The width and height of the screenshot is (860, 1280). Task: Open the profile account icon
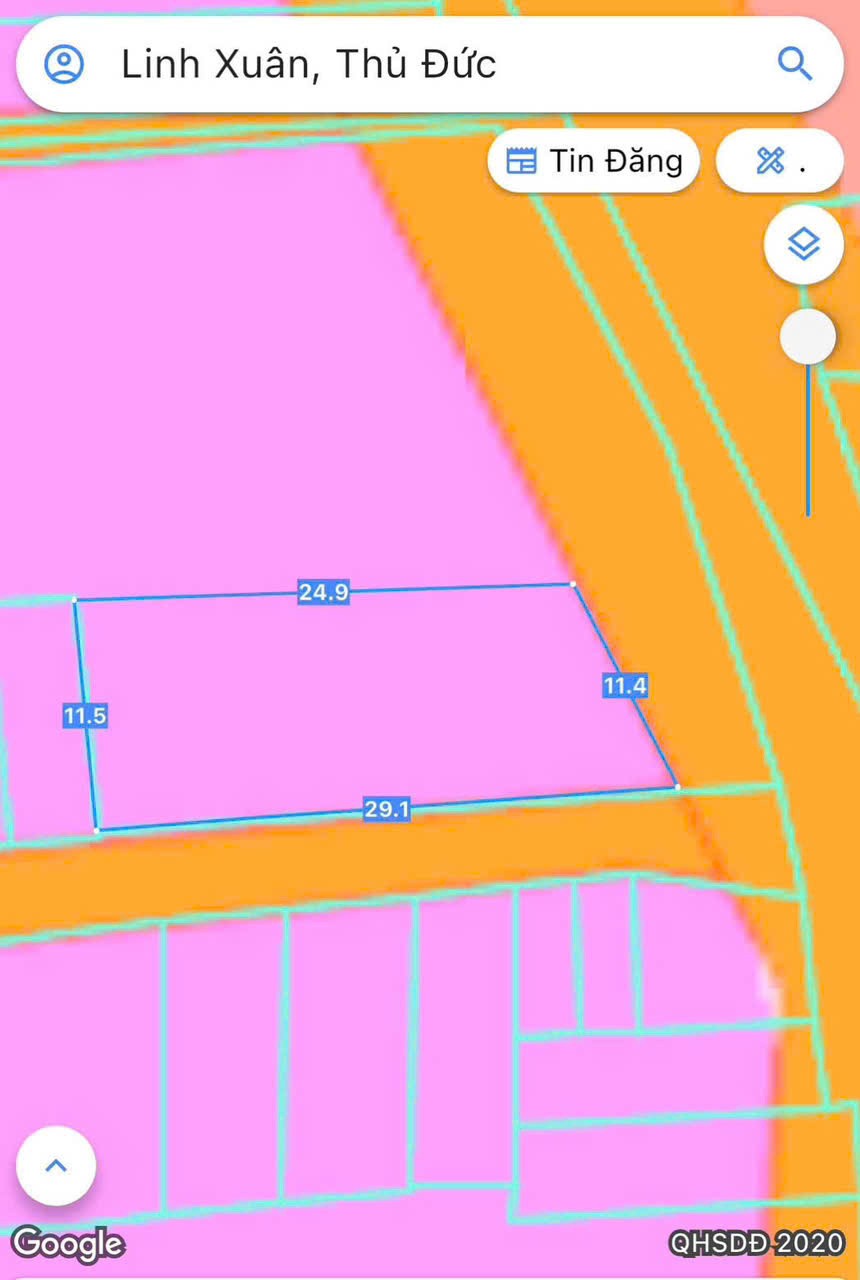tap(64, 65)
